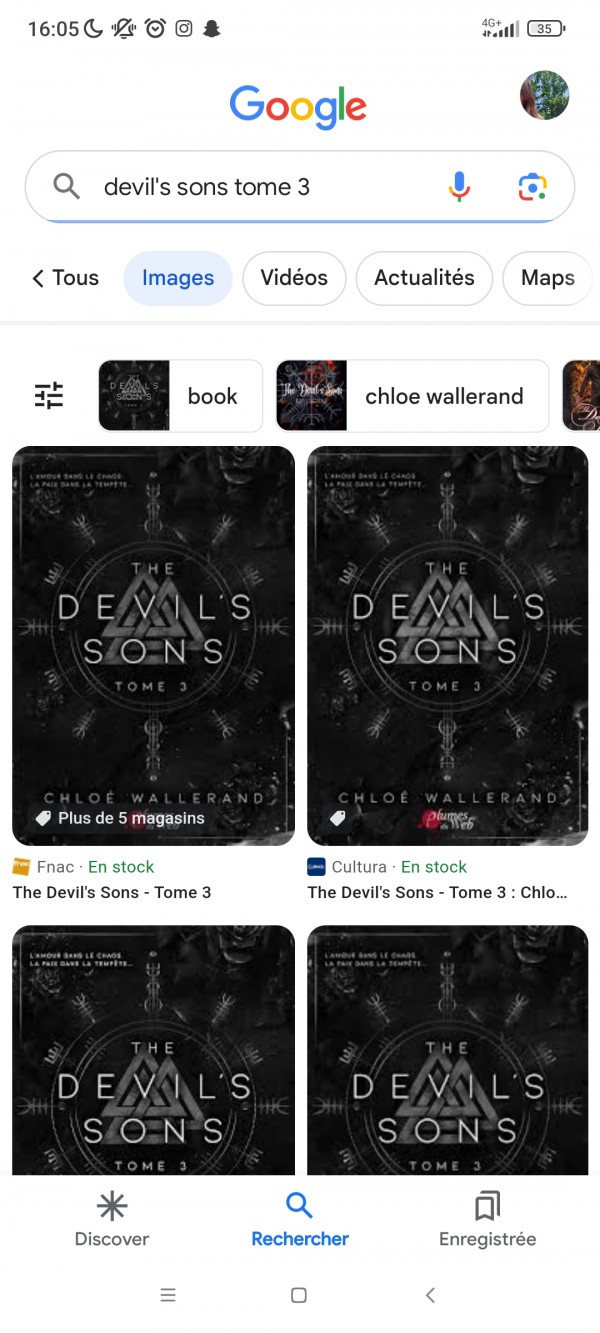This screenshot has width=600, height=1333.
Task: Tap the search box with devil's sons tome 3
Action: (x=300, y=187)
